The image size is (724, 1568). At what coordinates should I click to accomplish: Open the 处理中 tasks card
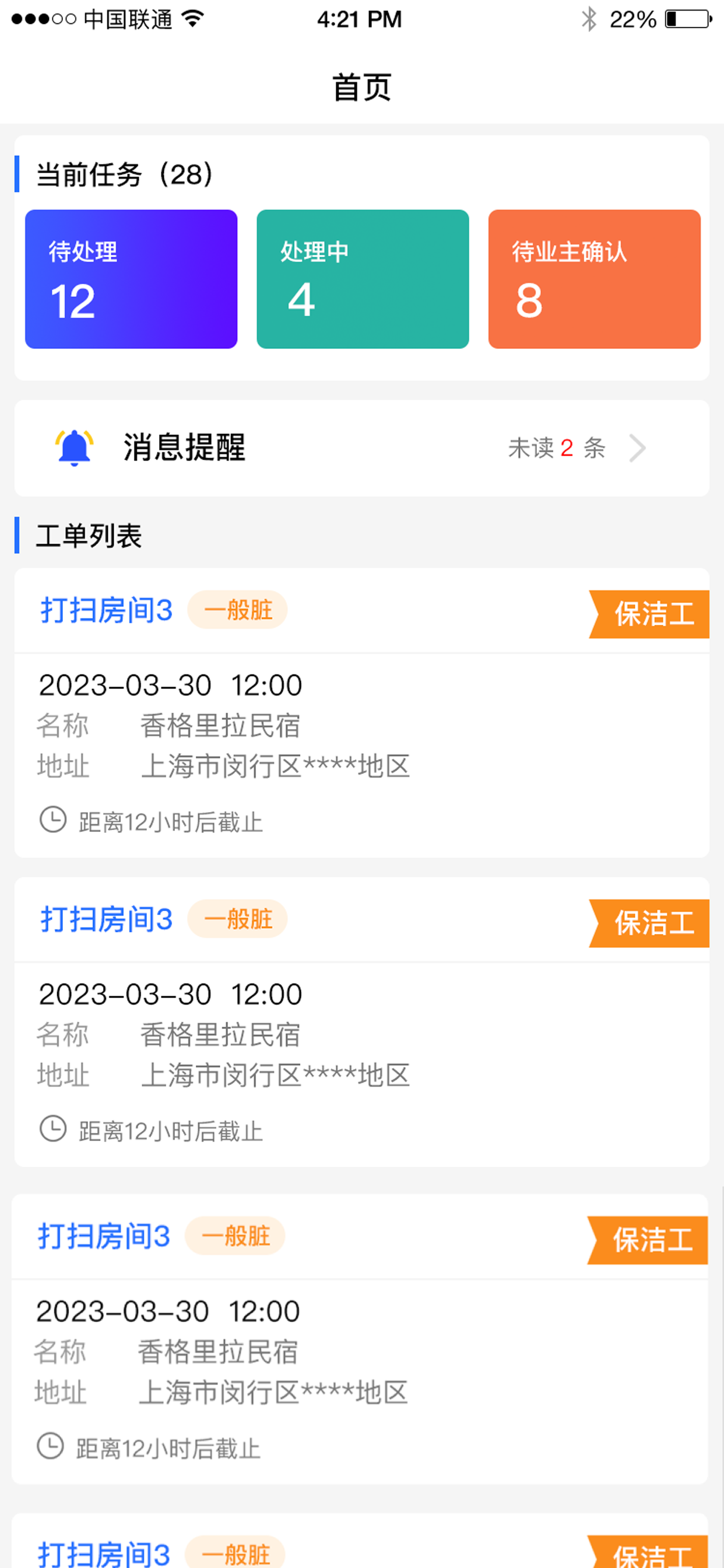click(363, 279)
